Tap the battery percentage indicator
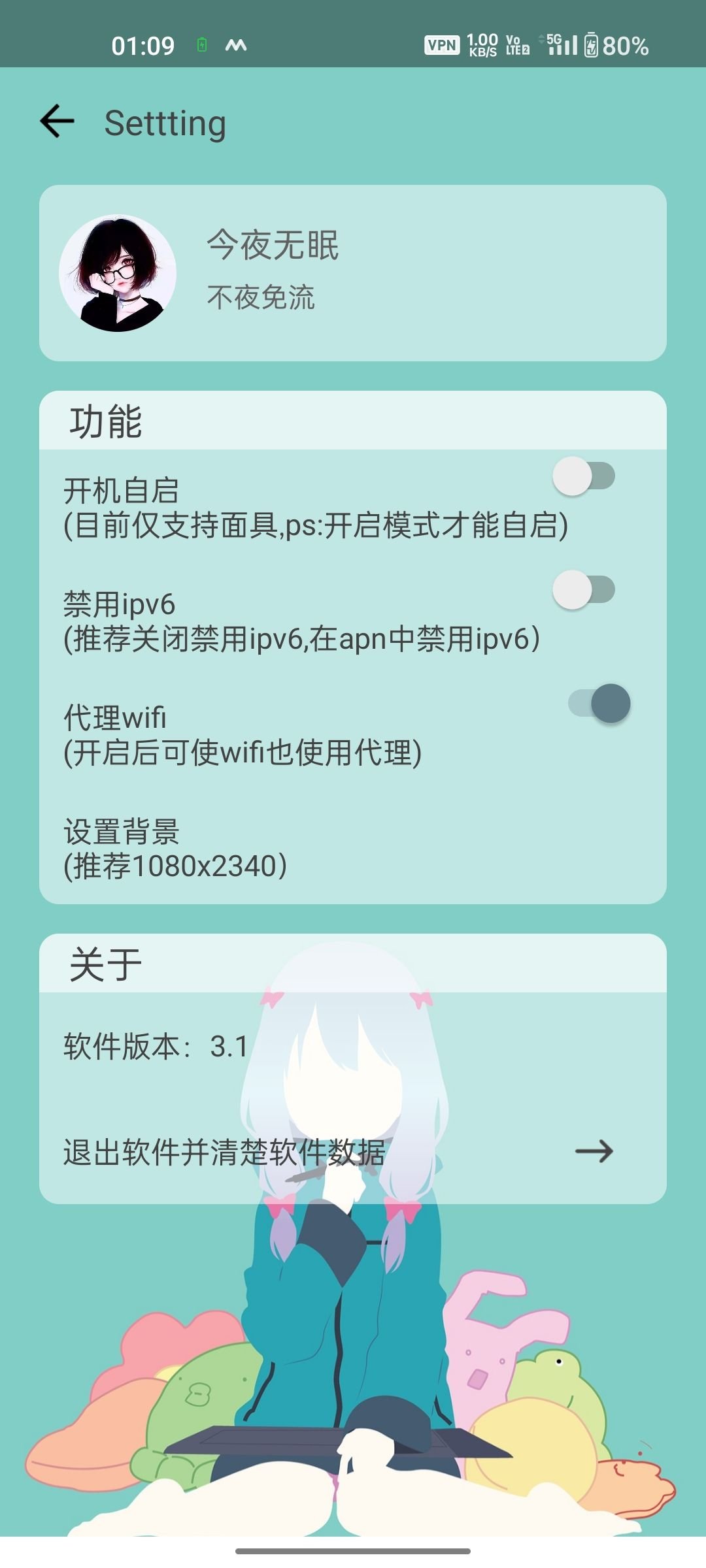 click(624, 46)
